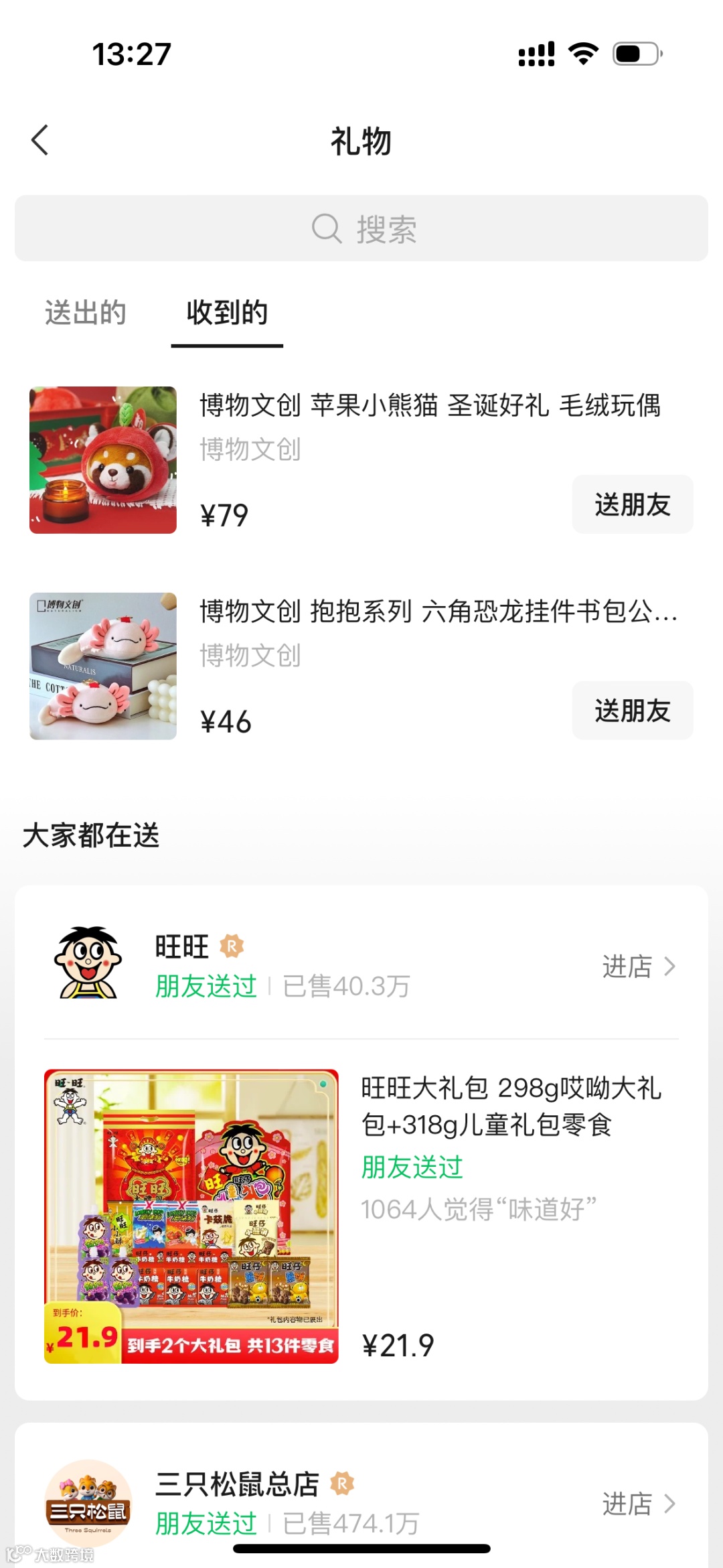The image size is (723, 1568).
Task: Go back from the 礼物 page
Action: [x=40, y=141]
